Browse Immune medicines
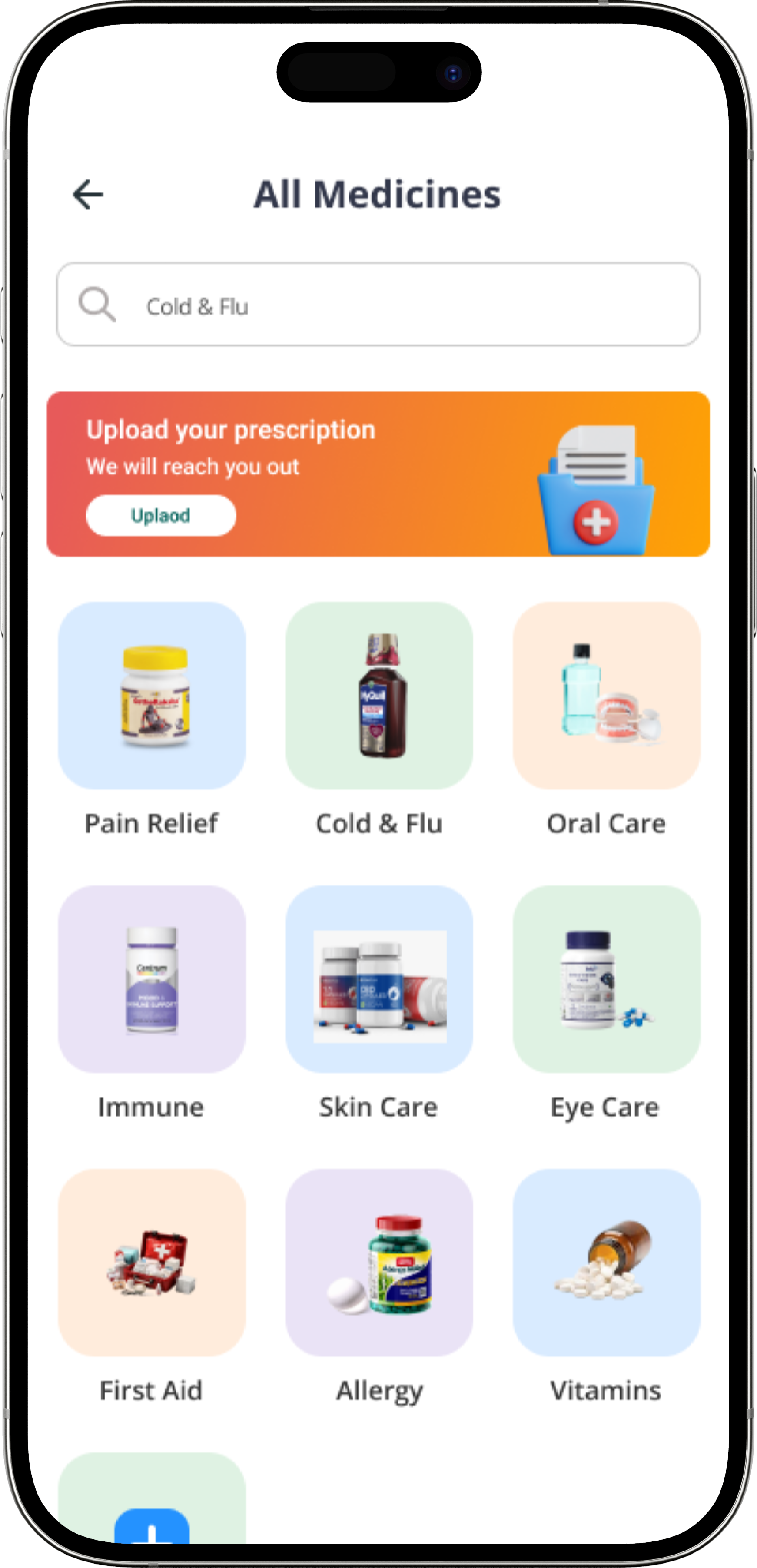This screenshot has height=1568, width=757. click(152, 979)
